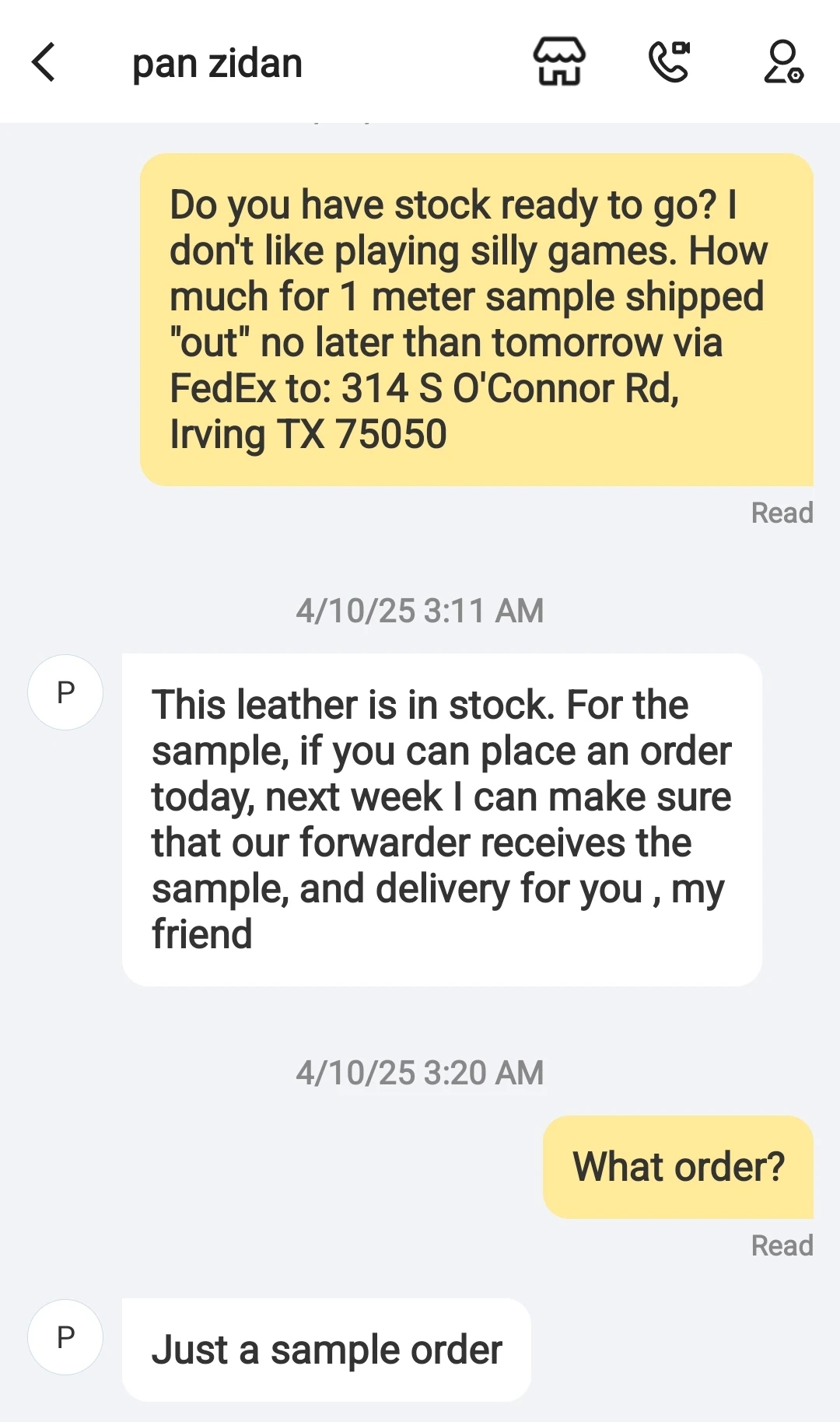
Task: Tap pan zidan's avatar beside the leather stock message
Action: (65, 692)
